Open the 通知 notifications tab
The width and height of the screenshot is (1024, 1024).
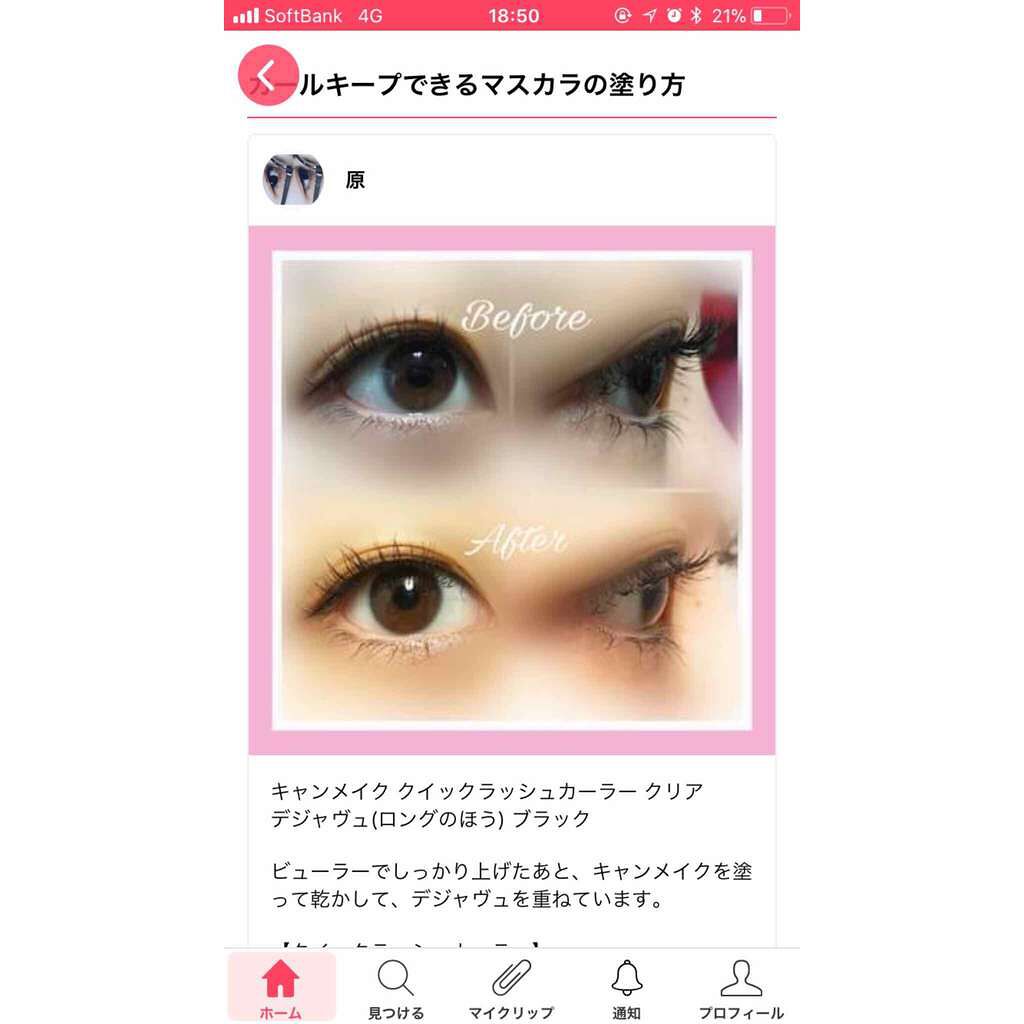[626, 987]
